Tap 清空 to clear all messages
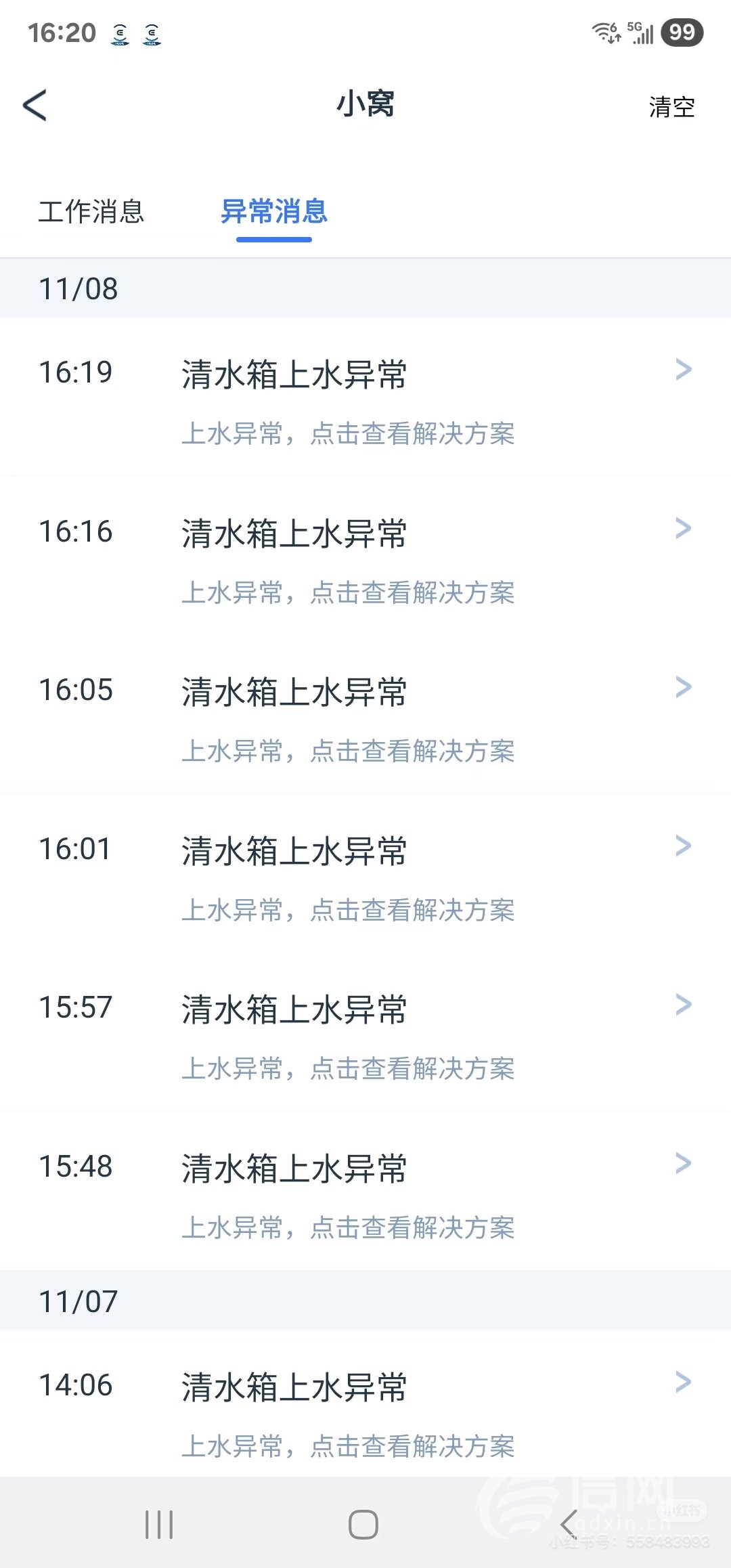Screen dimensions: 731x1568 (x=671, y=107)
